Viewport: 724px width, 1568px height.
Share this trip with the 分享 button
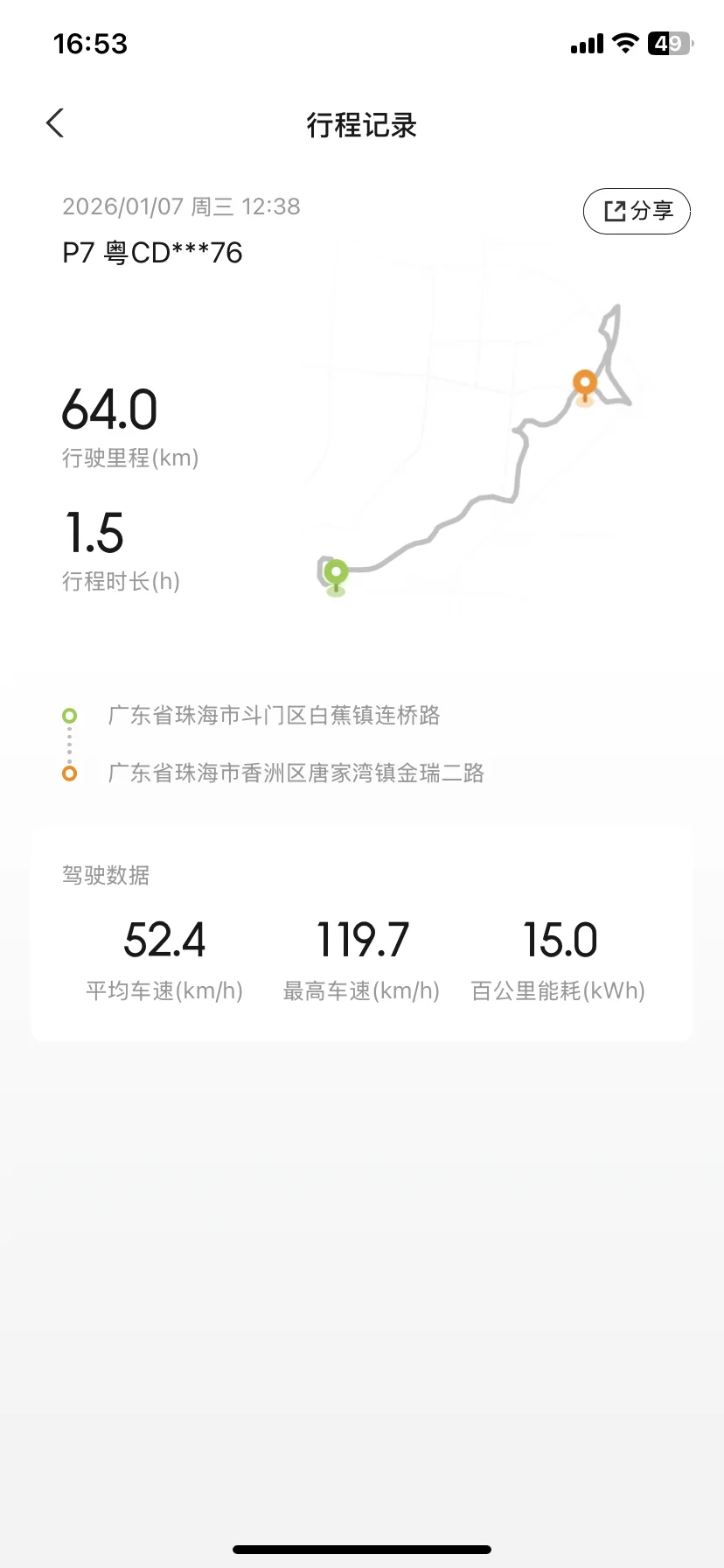pyautogui.click(x=637, y=211)
